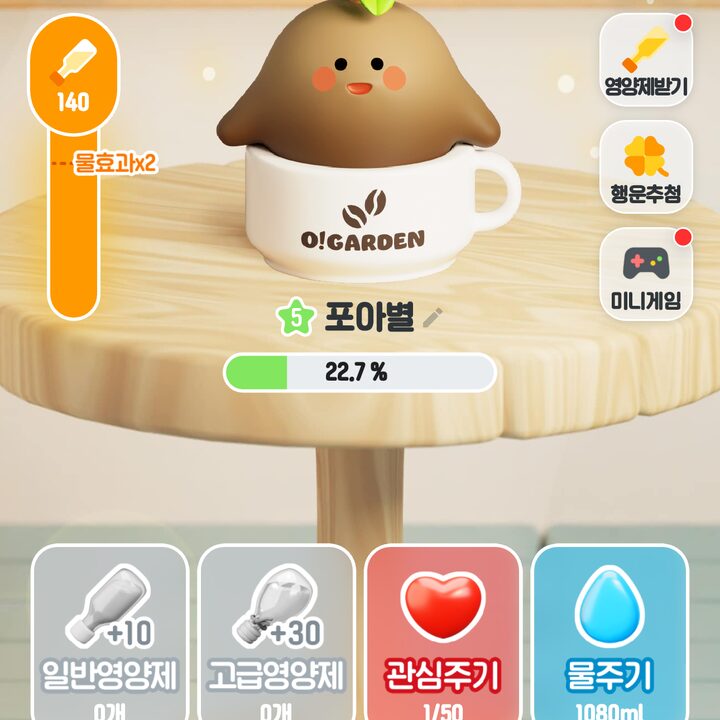This screenshot has height=720, width=720.
Task: Open the 행운추첨 lucky draw
Action: 646,166
